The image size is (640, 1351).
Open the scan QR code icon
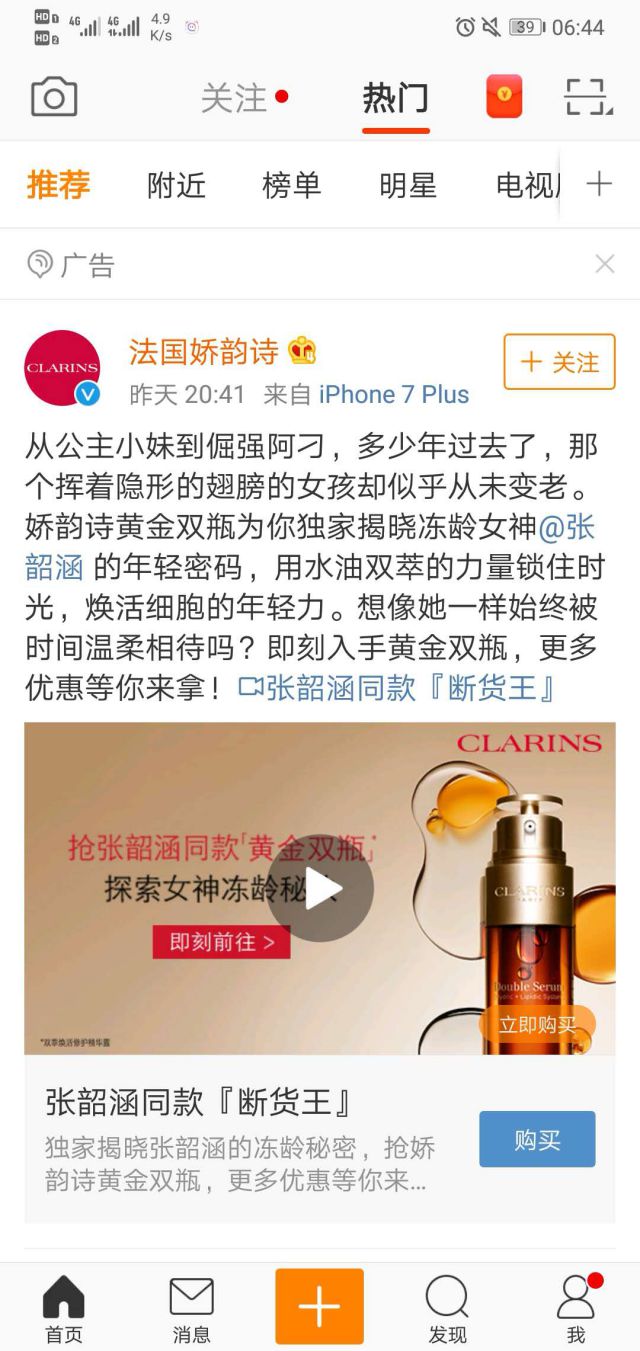pyautogui.click(x=588, y=97)
